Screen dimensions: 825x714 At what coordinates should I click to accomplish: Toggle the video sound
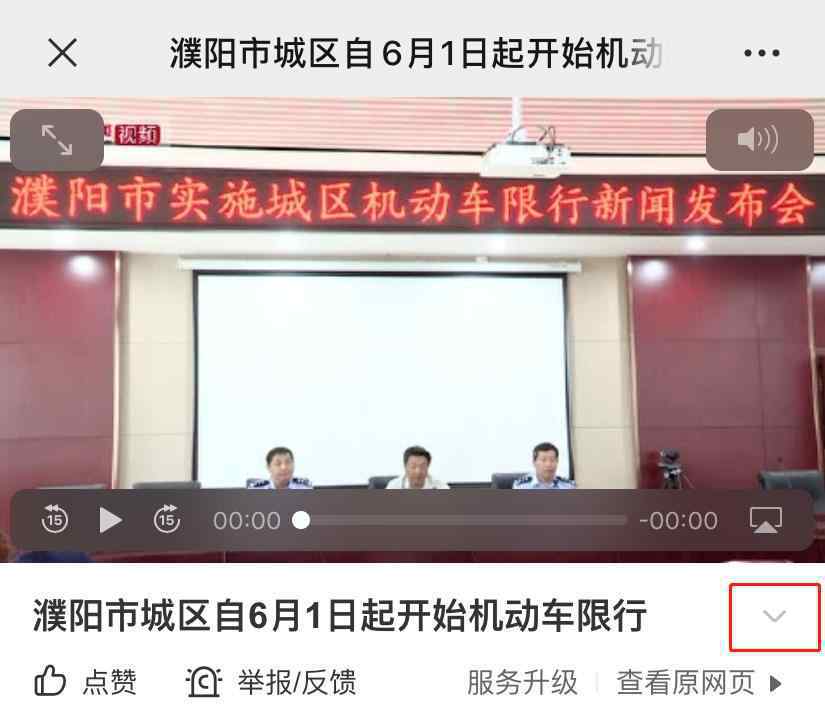[x=758, y=140]
